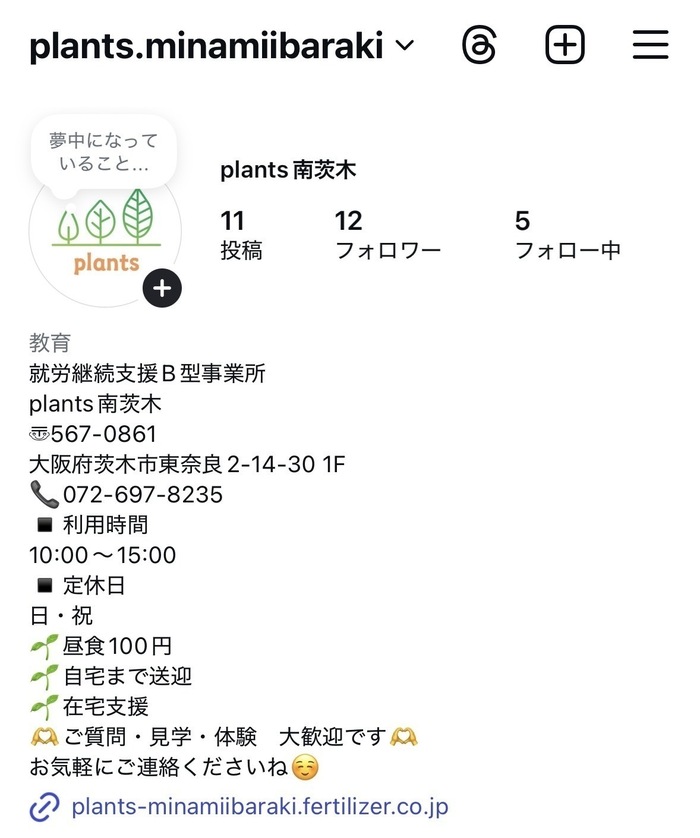Add a story with the plus badge
700x838 pixels.
point(162,289)
